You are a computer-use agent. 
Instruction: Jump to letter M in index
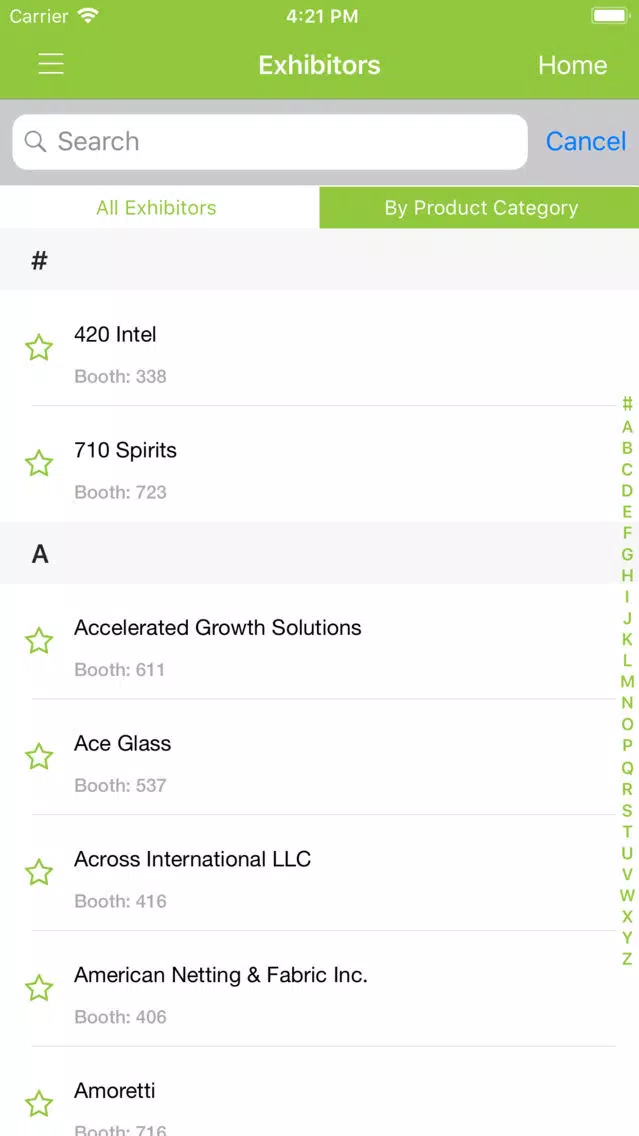coord(627,682)
